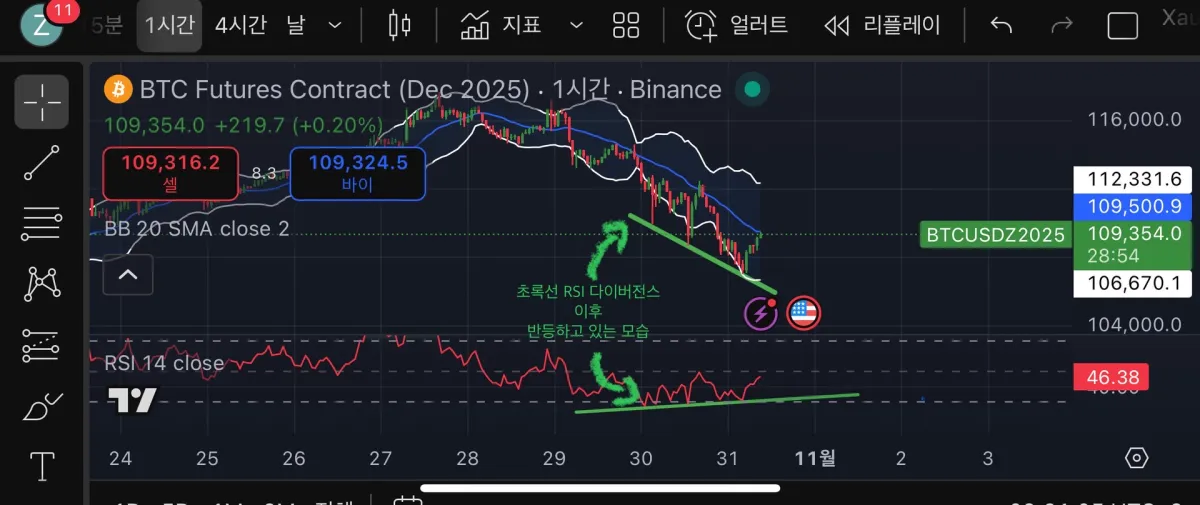
Task: Open chart settings hexagon icon
Action: click(1136, 458)
